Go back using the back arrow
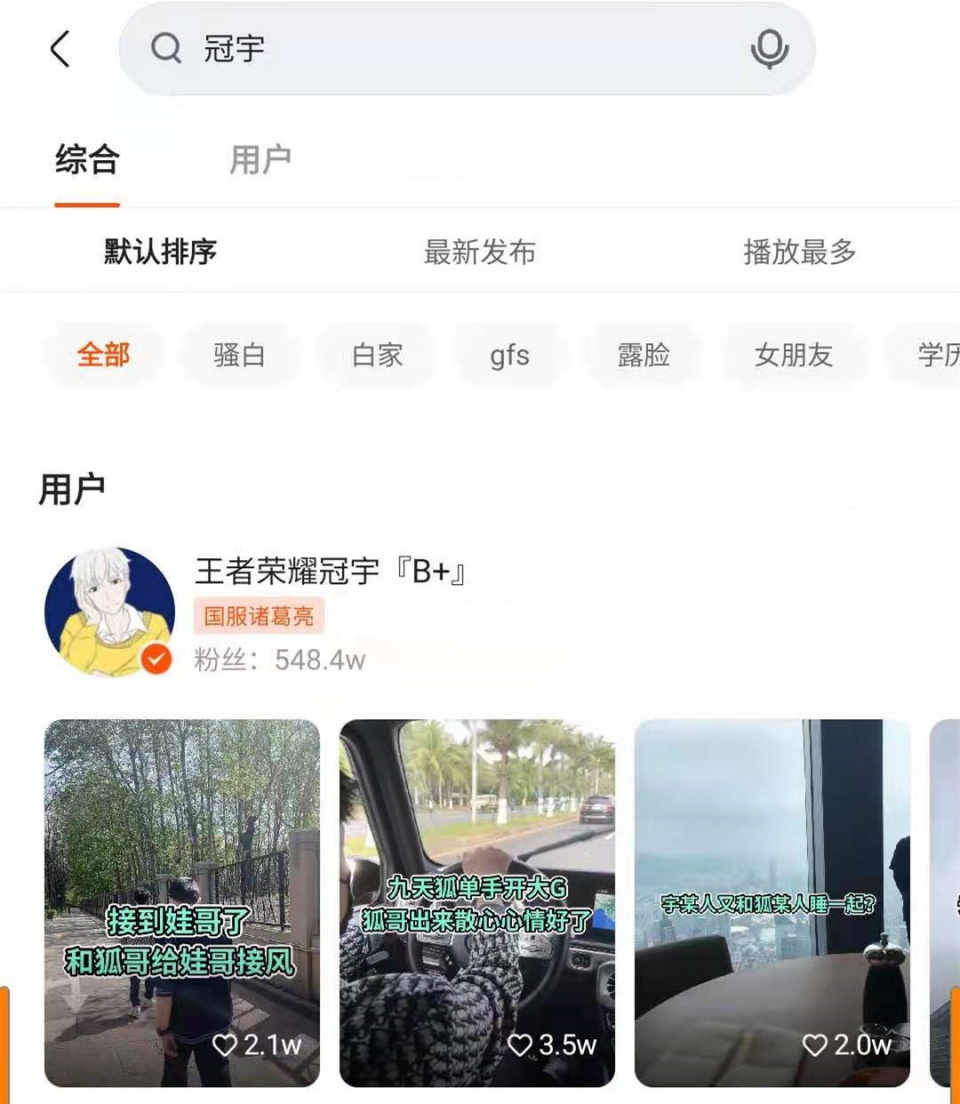Image resolution: width=960 pixels, height=1104 pixels. [x=61, y=48]
